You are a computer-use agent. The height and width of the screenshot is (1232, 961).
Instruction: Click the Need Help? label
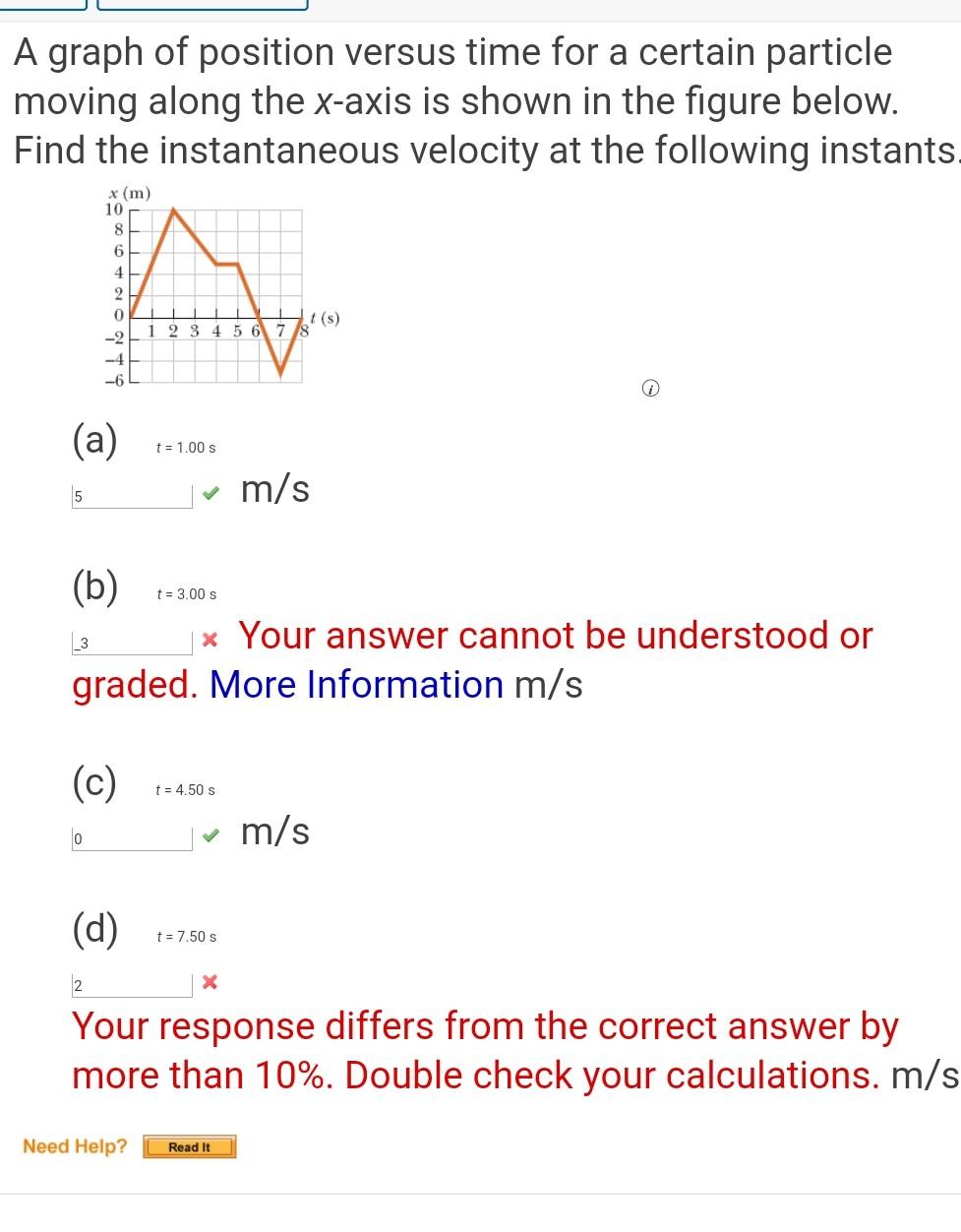point(74,1145)
